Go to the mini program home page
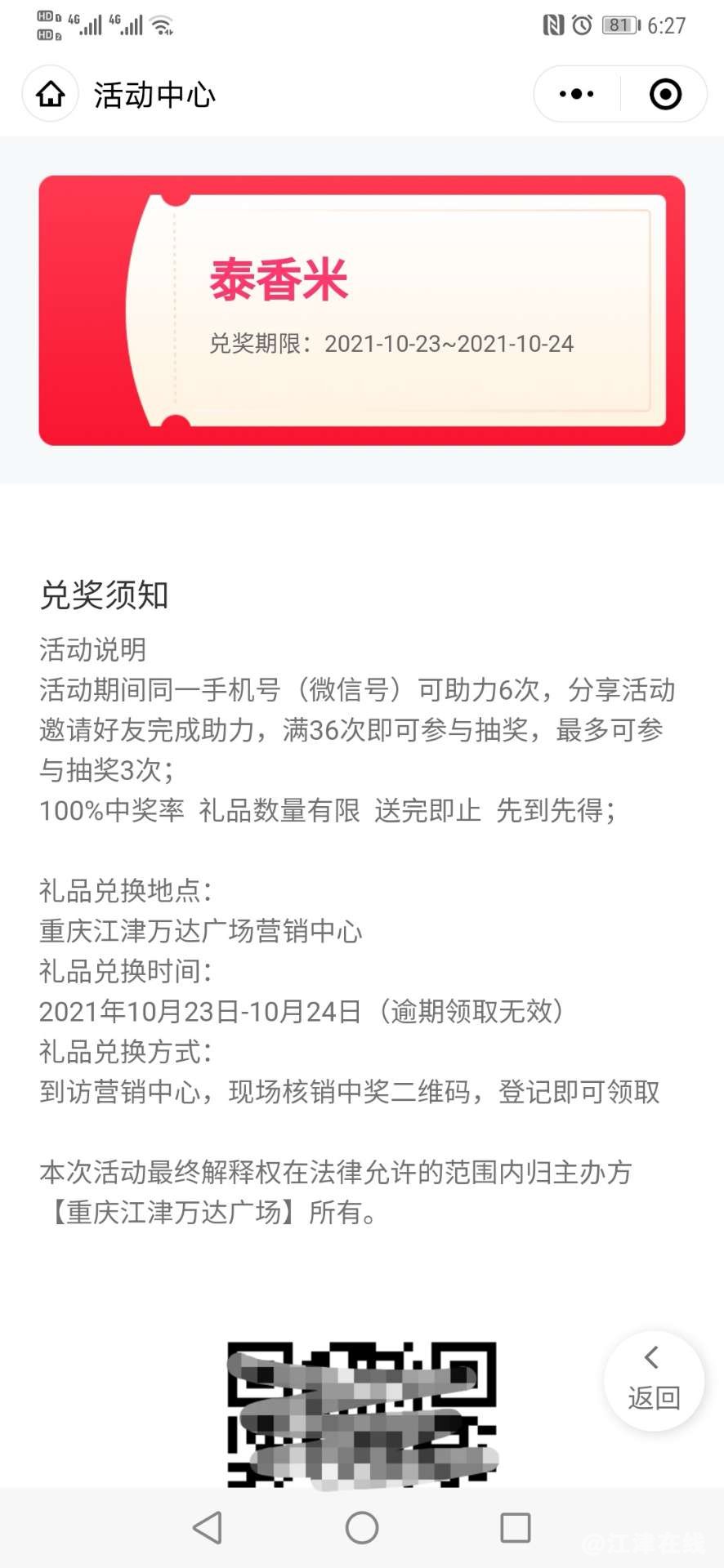 tap(51, 95)
